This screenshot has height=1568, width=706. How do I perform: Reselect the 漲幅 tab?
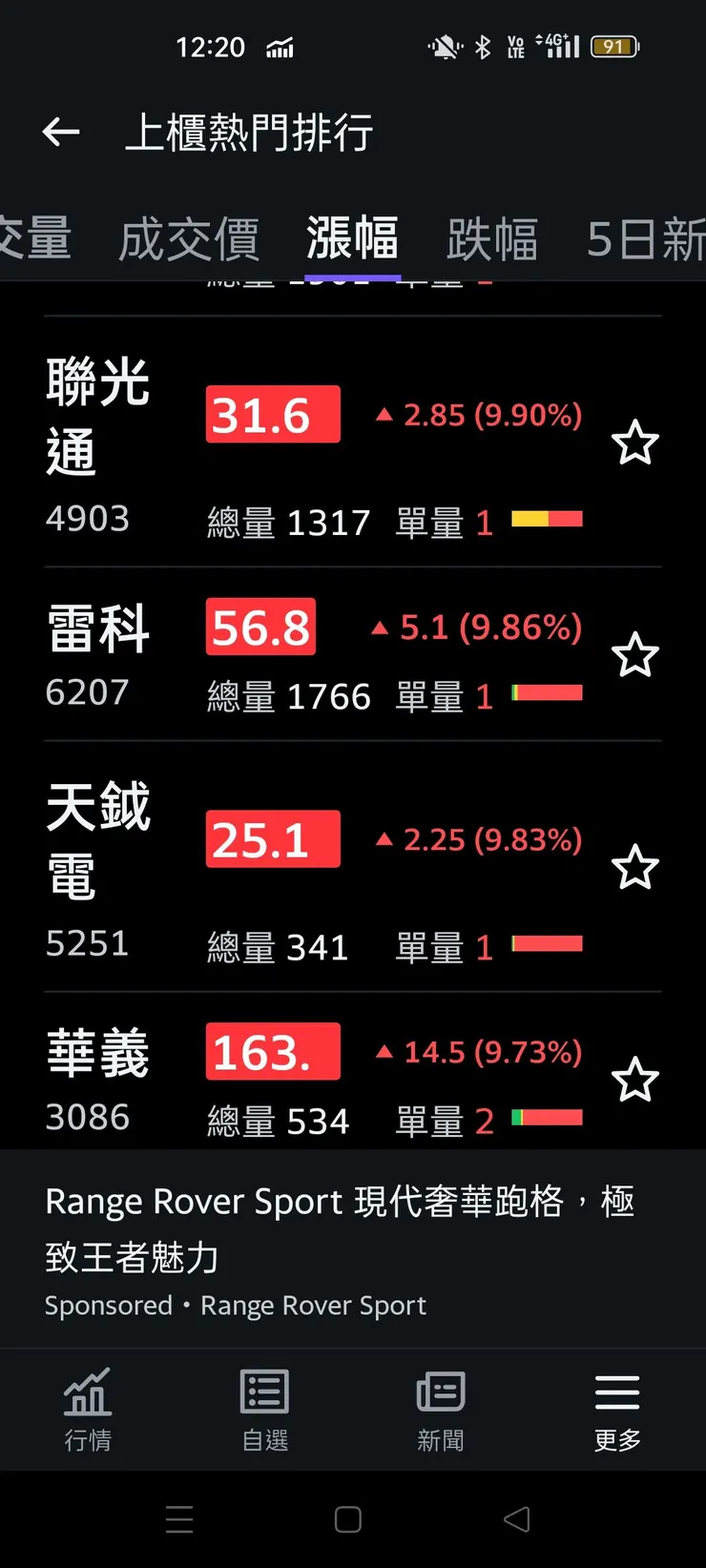coord(353,240)
